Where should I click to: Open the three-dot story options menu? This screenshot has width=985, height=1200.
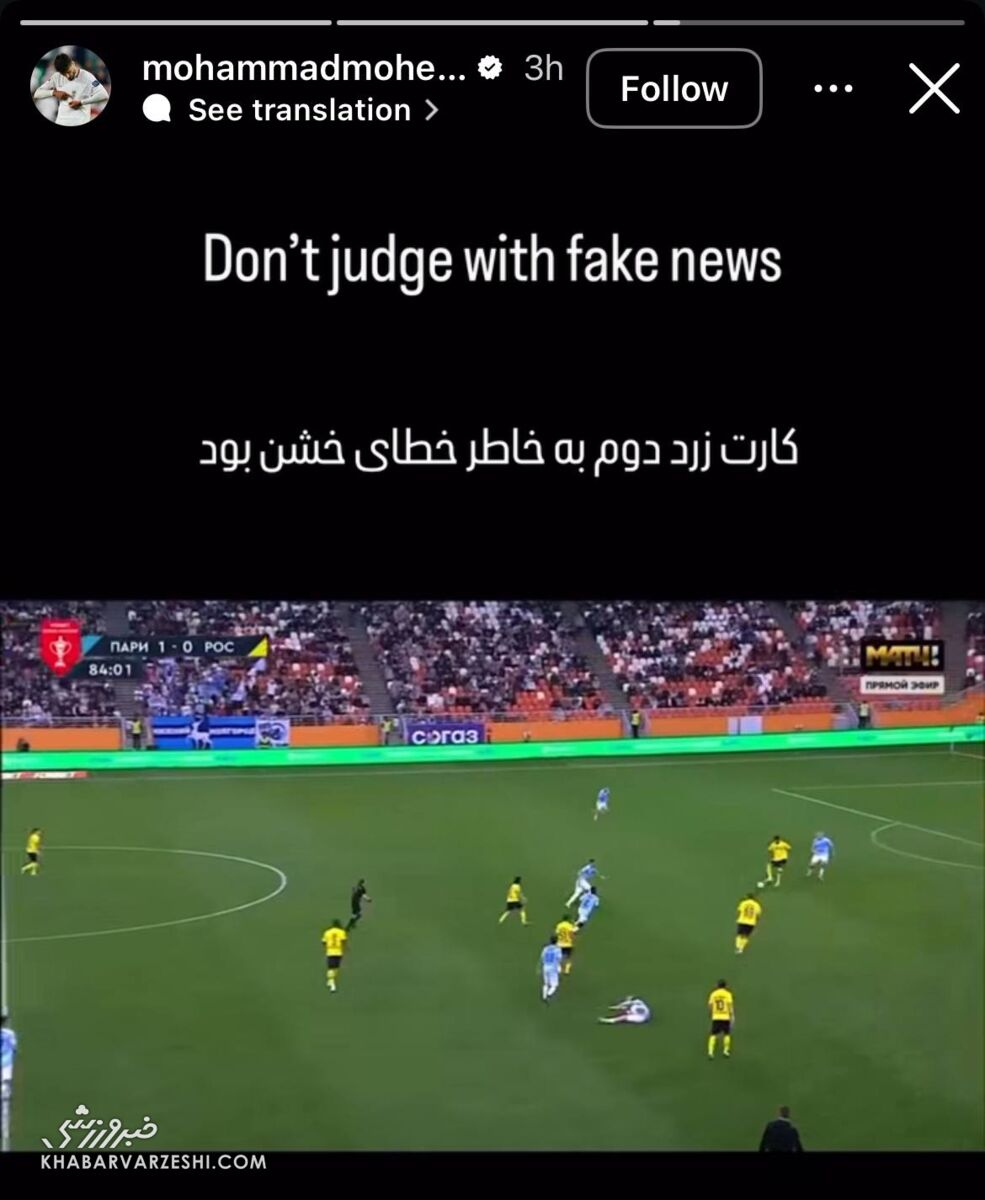click(832, 89)
